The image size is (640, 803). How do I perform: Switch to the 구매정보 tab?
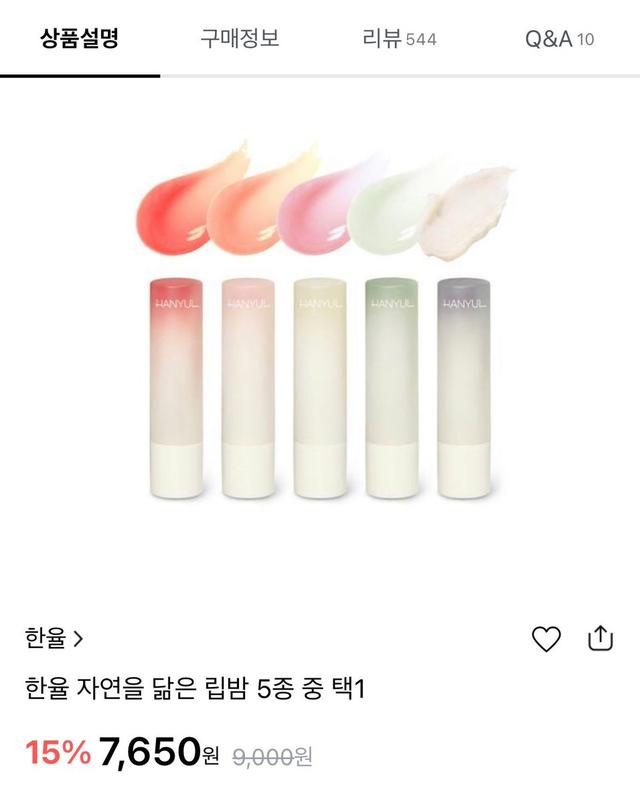(239, 39)
